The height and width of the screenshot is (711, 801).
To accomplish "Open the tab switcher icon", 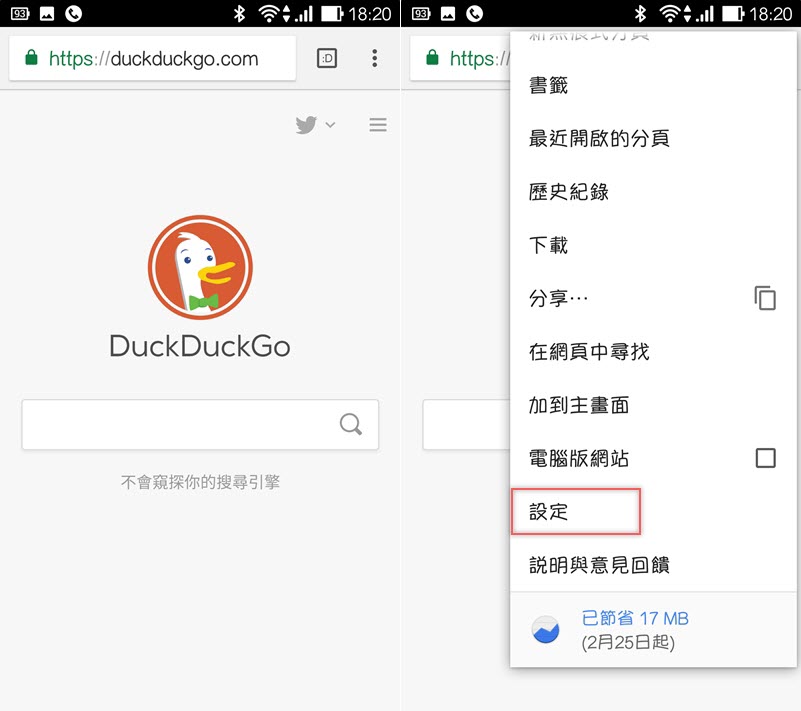I will click(x=327, y=58).
